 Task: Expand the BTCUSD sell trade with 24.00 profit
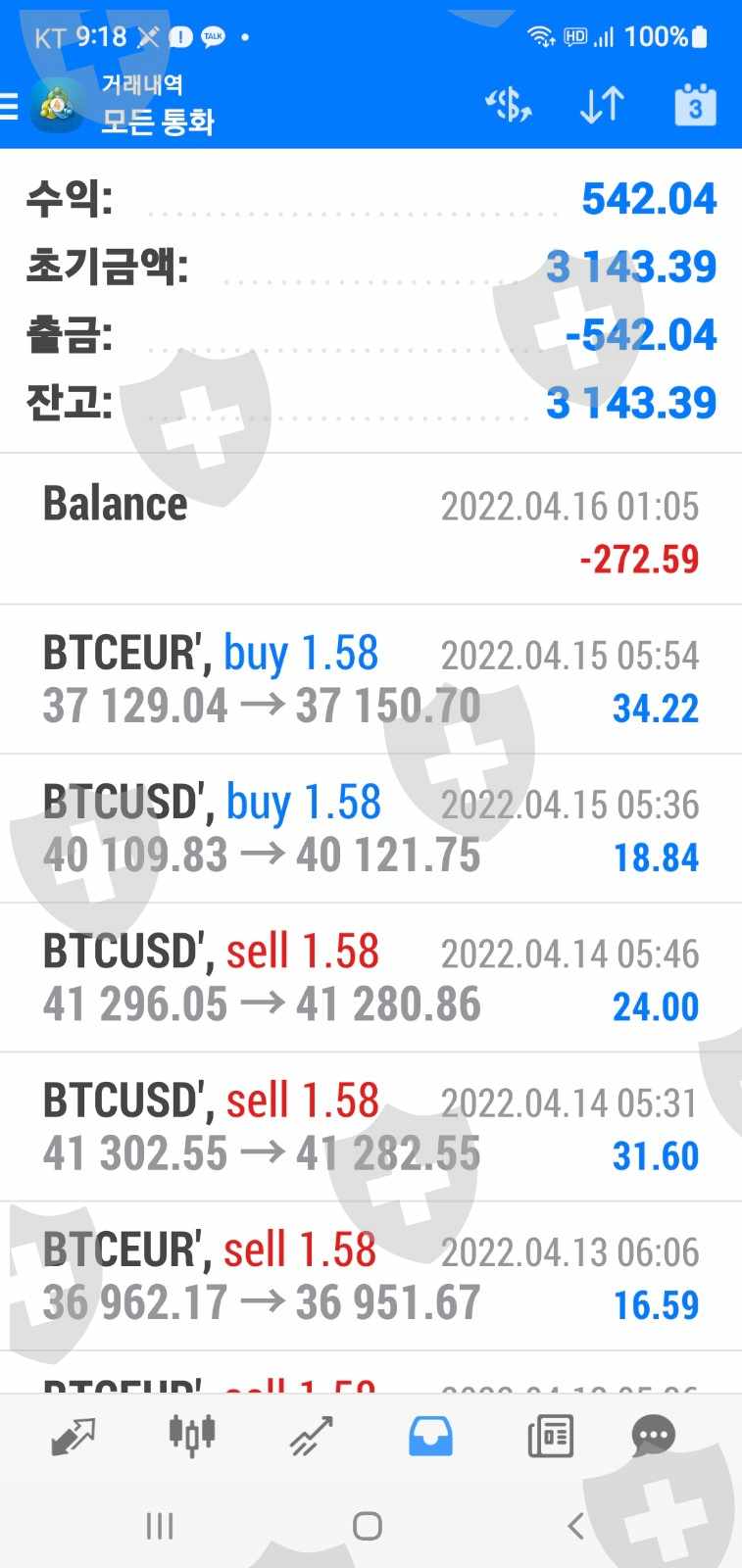[371, 978]
